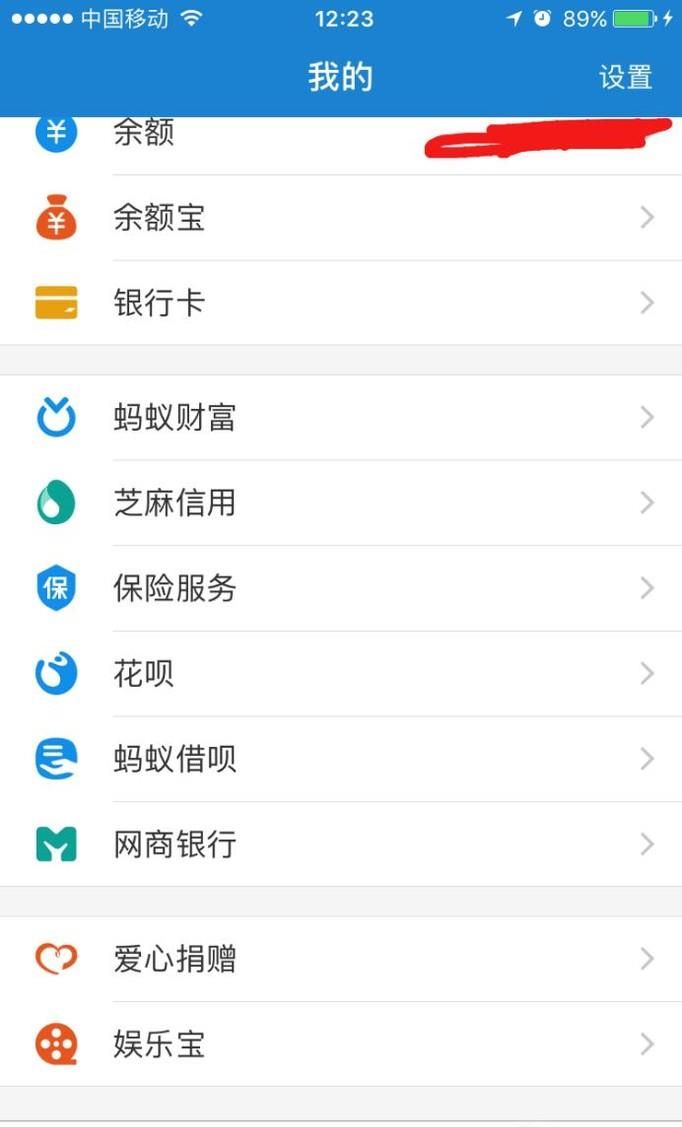682x1127 pixels.
Task: Open 网商银行
Action: point(175,845)
